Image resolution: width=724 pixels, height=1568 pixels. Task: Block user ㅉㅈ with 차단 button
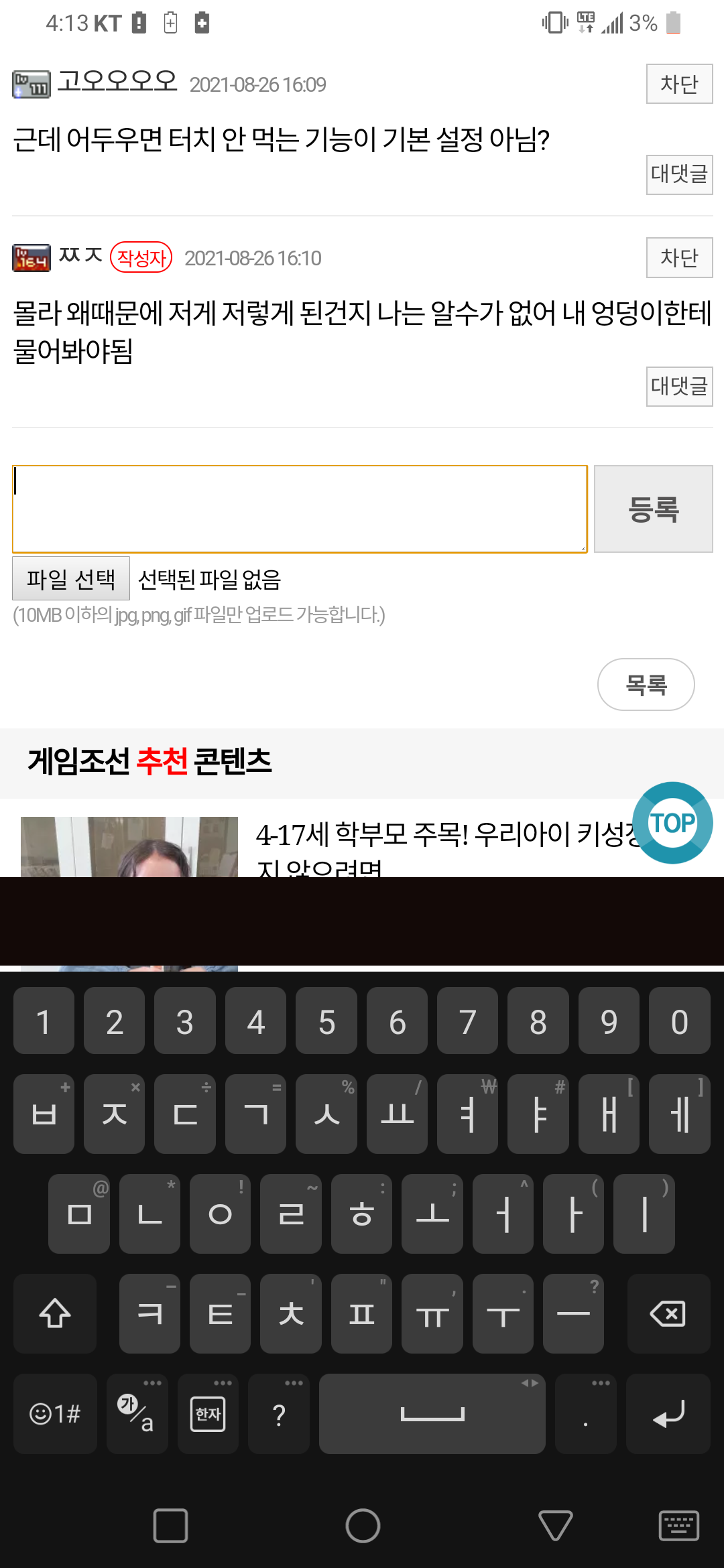click(x=679, y=257)
